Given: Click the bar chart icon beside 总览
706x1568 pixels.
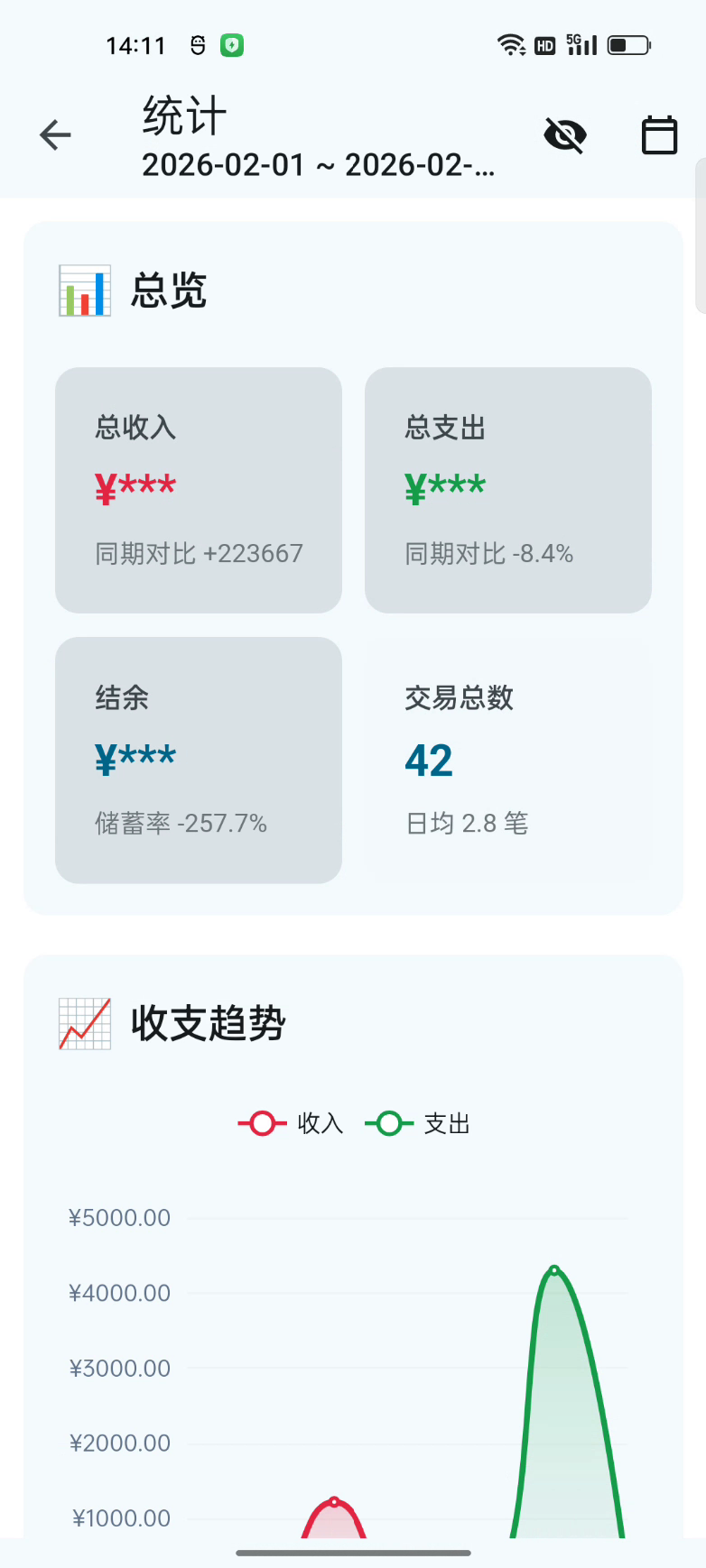Looking at the screenshot, I should pos(83,290).
